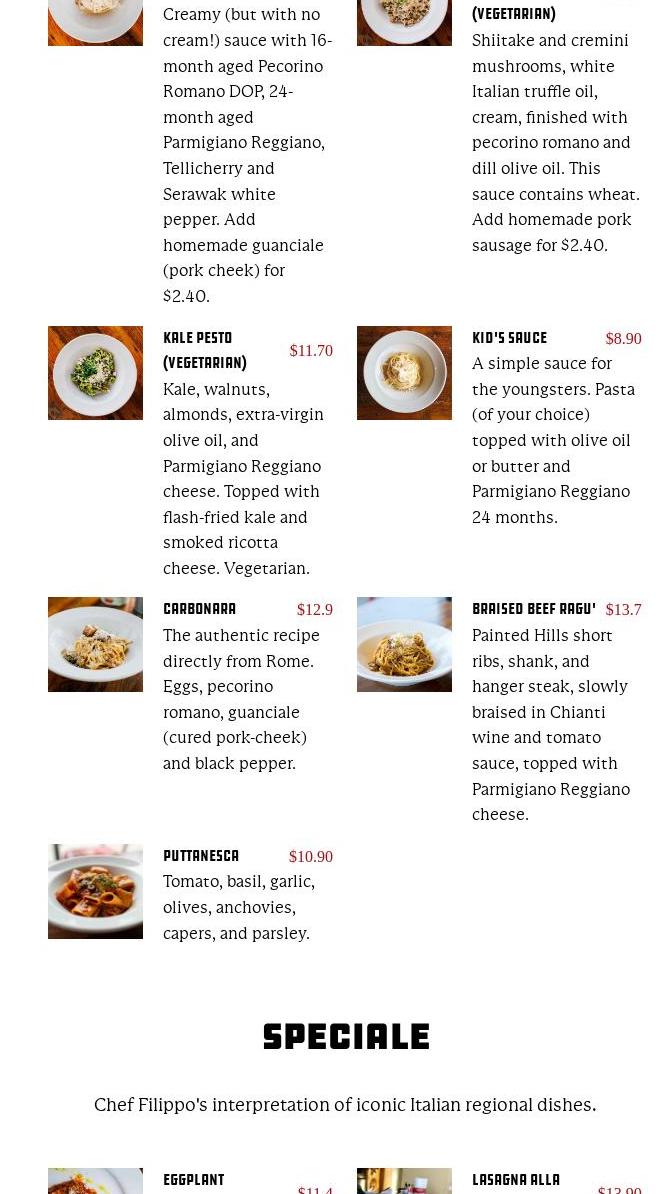670x1194 pixels.
Task: View the Braised Beef Ragu' item
Action: (533, 609)
